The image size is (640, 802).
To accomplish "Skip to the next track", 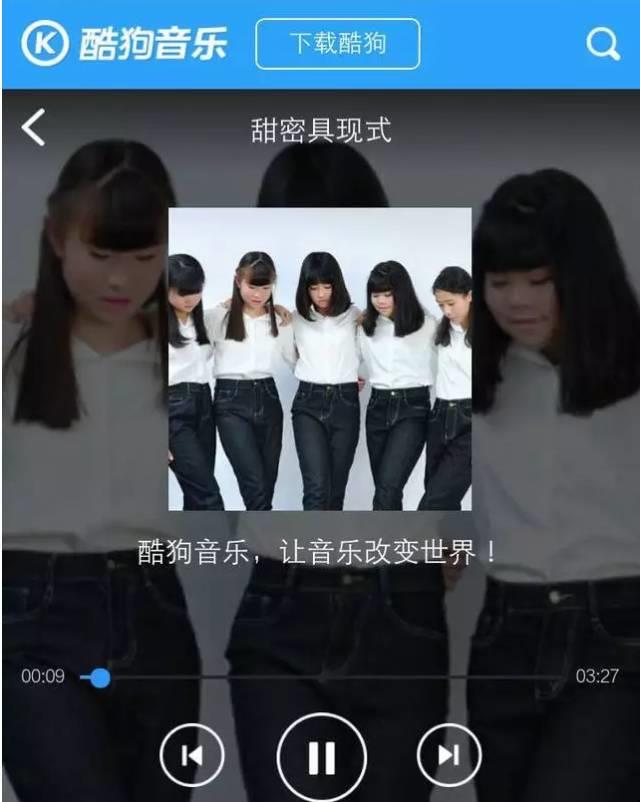I will pos(449,756).
